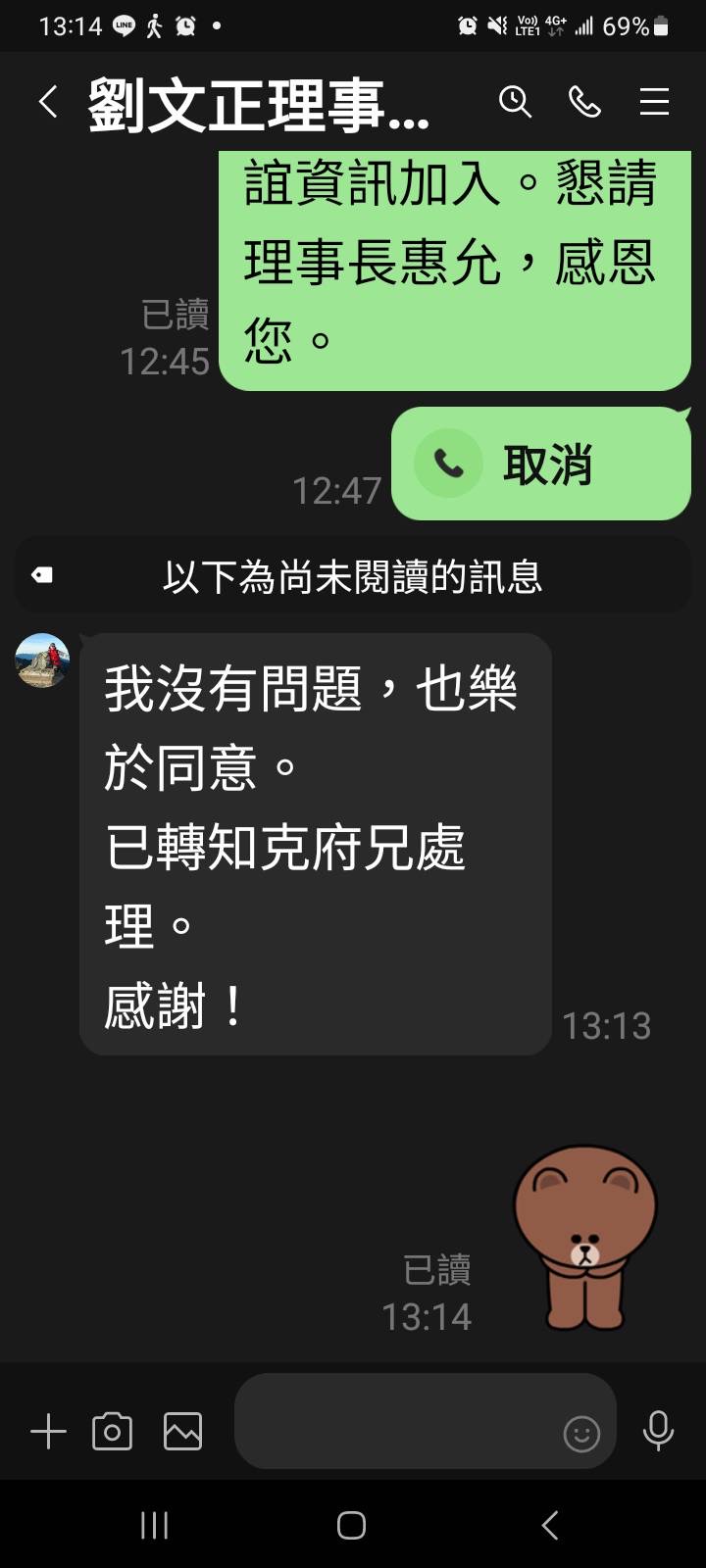
Task: Open the chat menu hamburger icon
Action: pos(654,102)
